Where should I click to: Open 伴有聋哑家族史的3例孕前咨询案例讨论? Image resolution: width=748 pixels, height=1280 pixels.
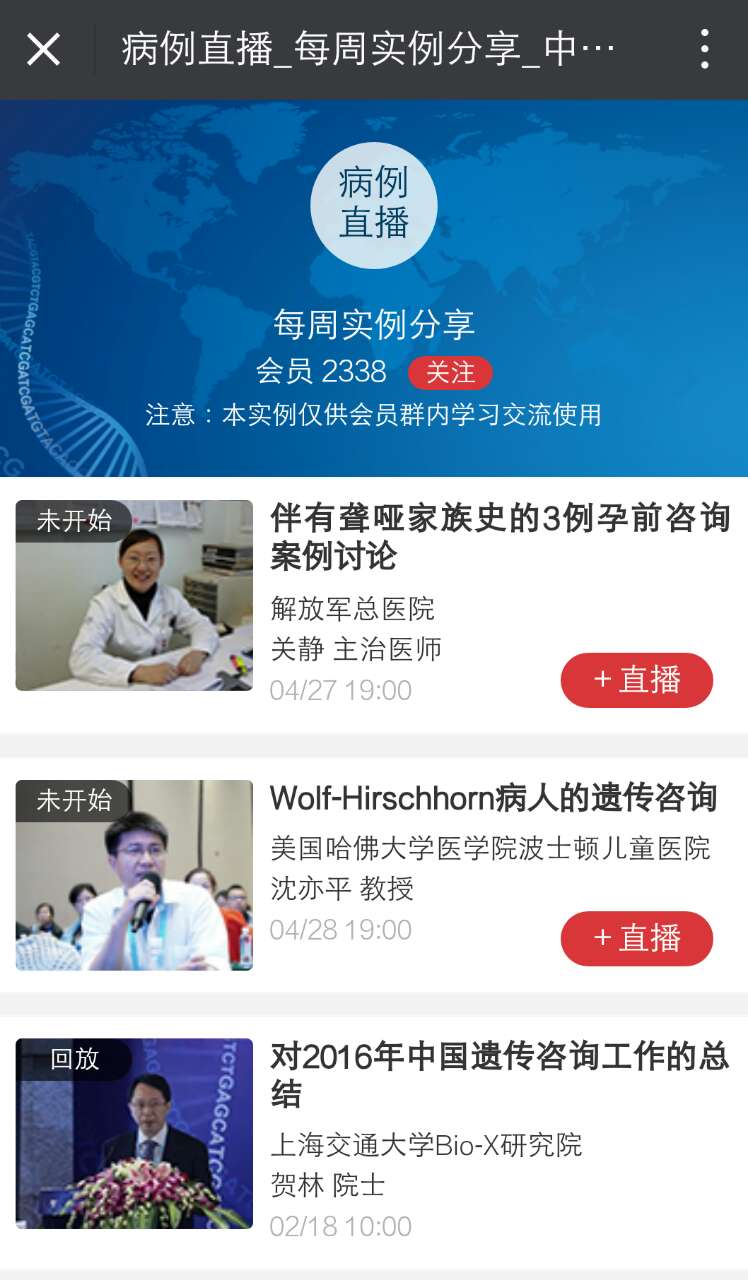coord(500,537)
